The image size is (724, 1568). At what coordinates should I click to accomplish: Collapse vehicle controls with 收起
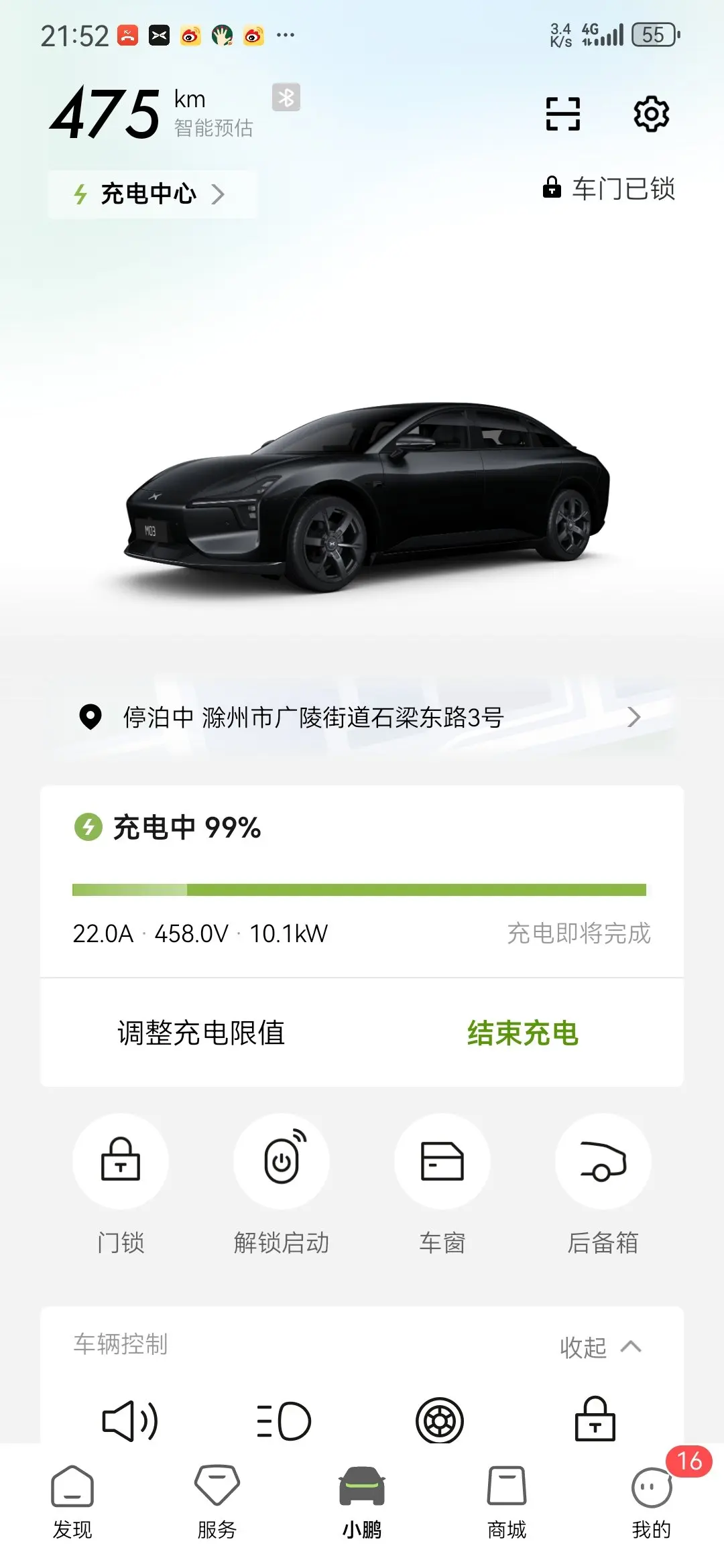601,1347
